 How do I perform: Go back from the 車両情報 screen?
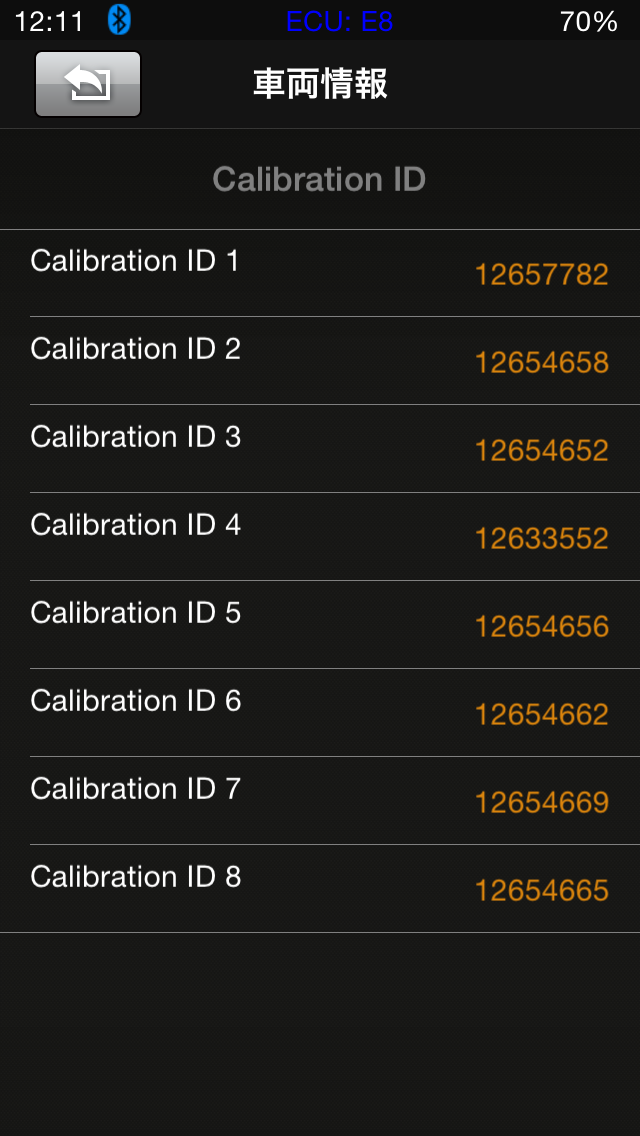tap(88, 84)
